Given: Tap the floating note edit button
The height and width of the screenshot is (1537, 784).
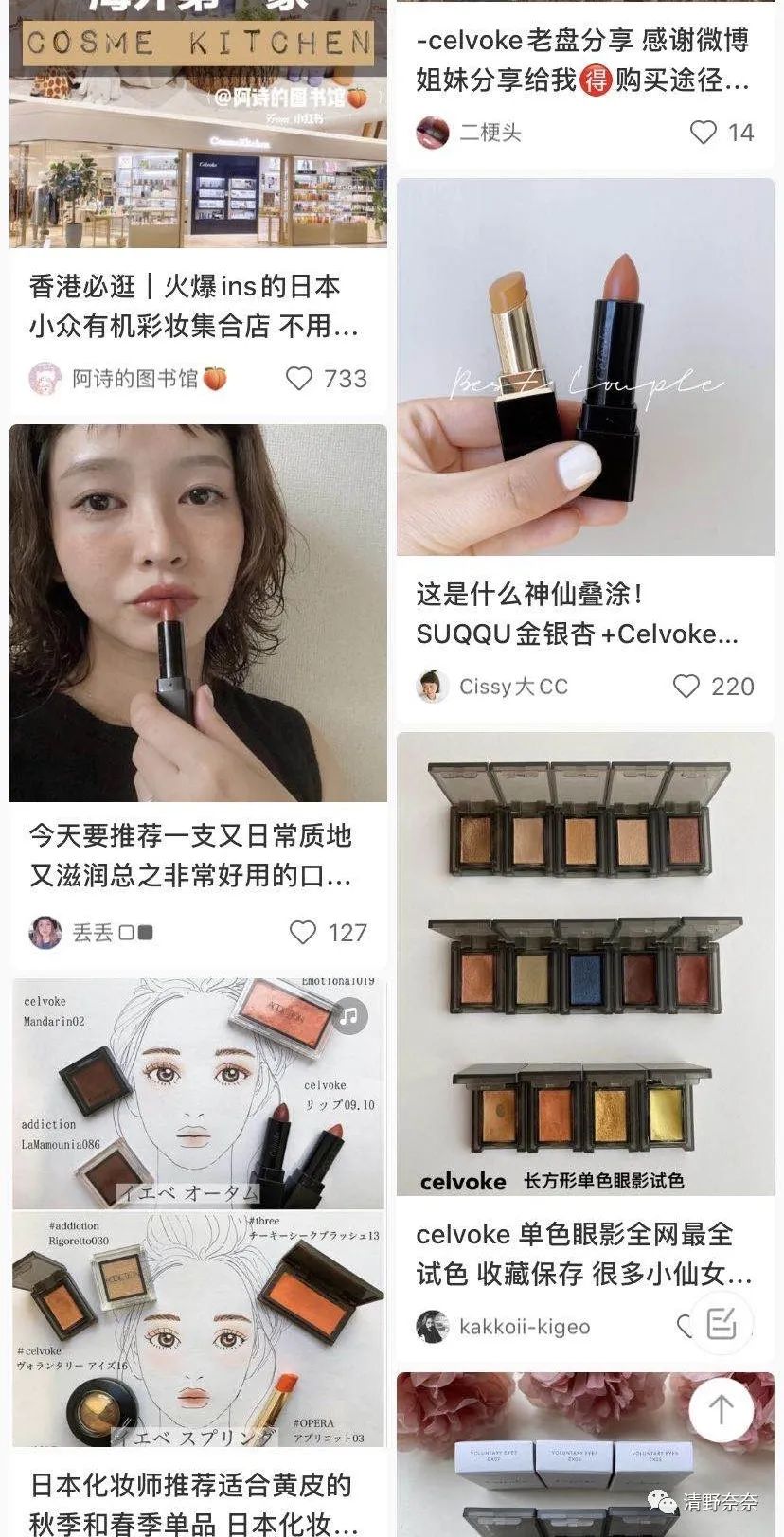Looking at the screenshot, I should (722, 1323).
